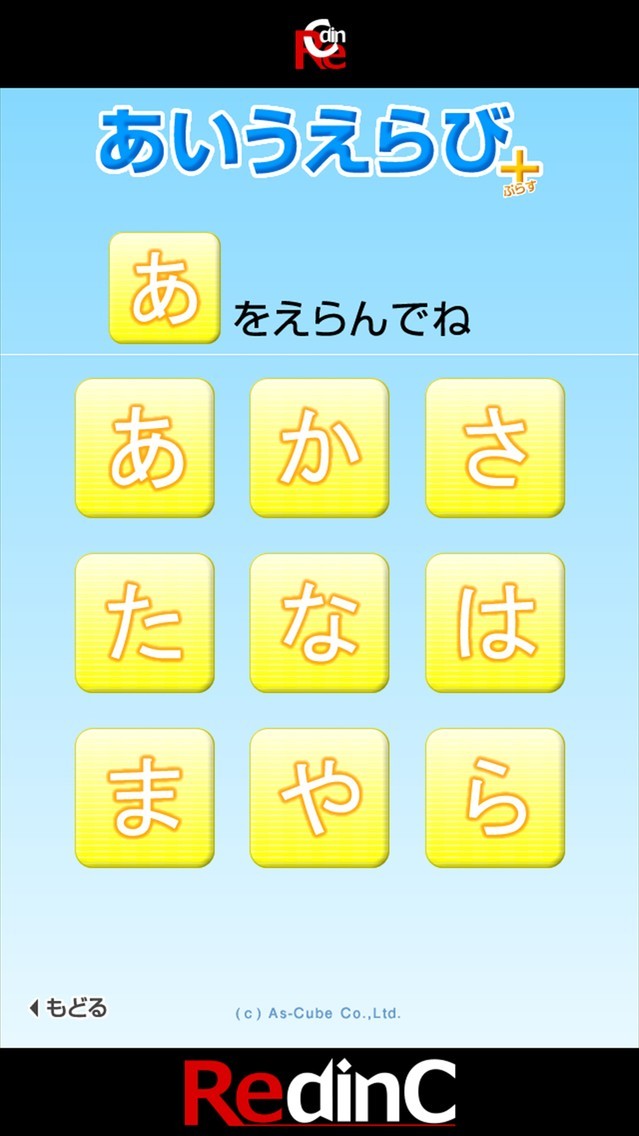639x1136 pixels.
Task: Select the あ tile in the grid
Action: pyautogui.click(x=145, y=448)
